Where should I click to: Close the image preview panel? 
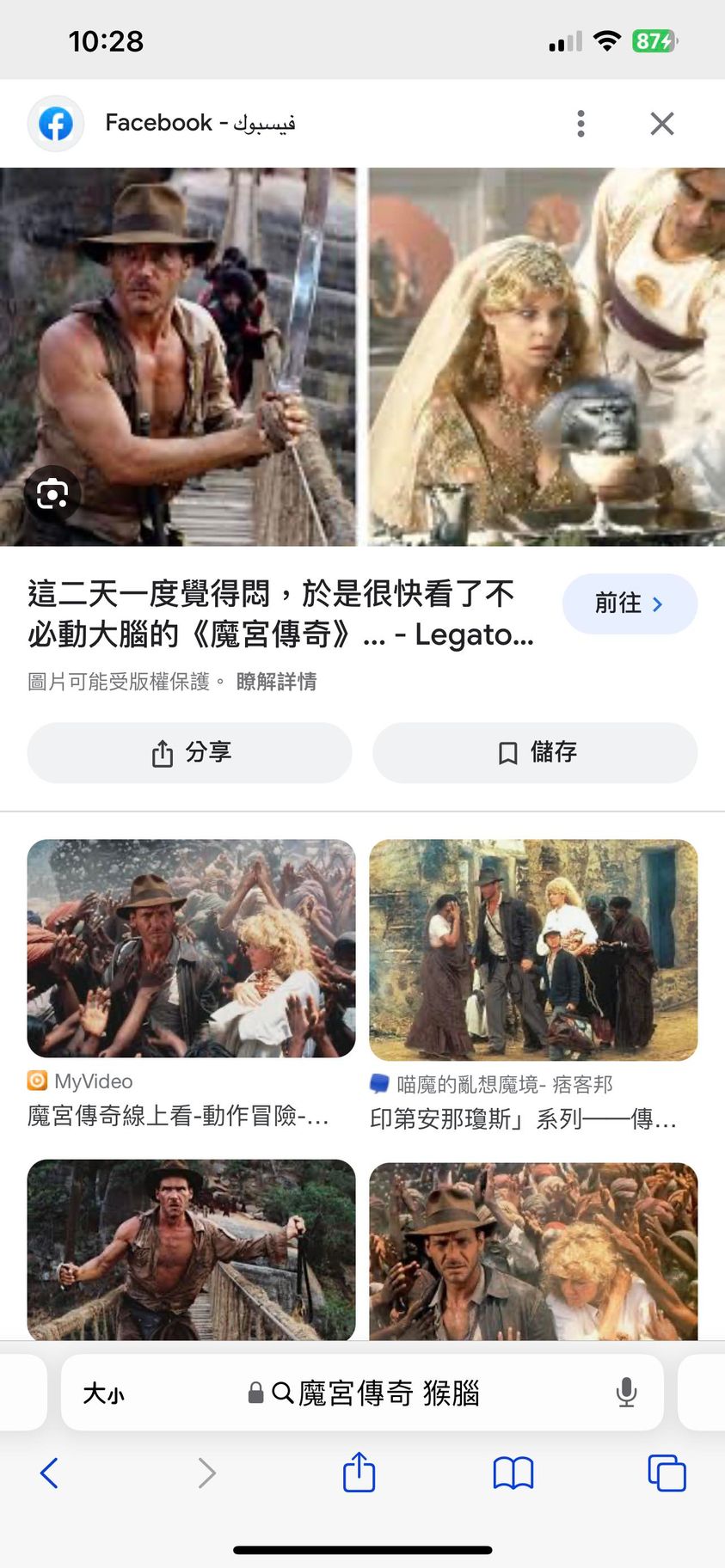coord(661,124)
